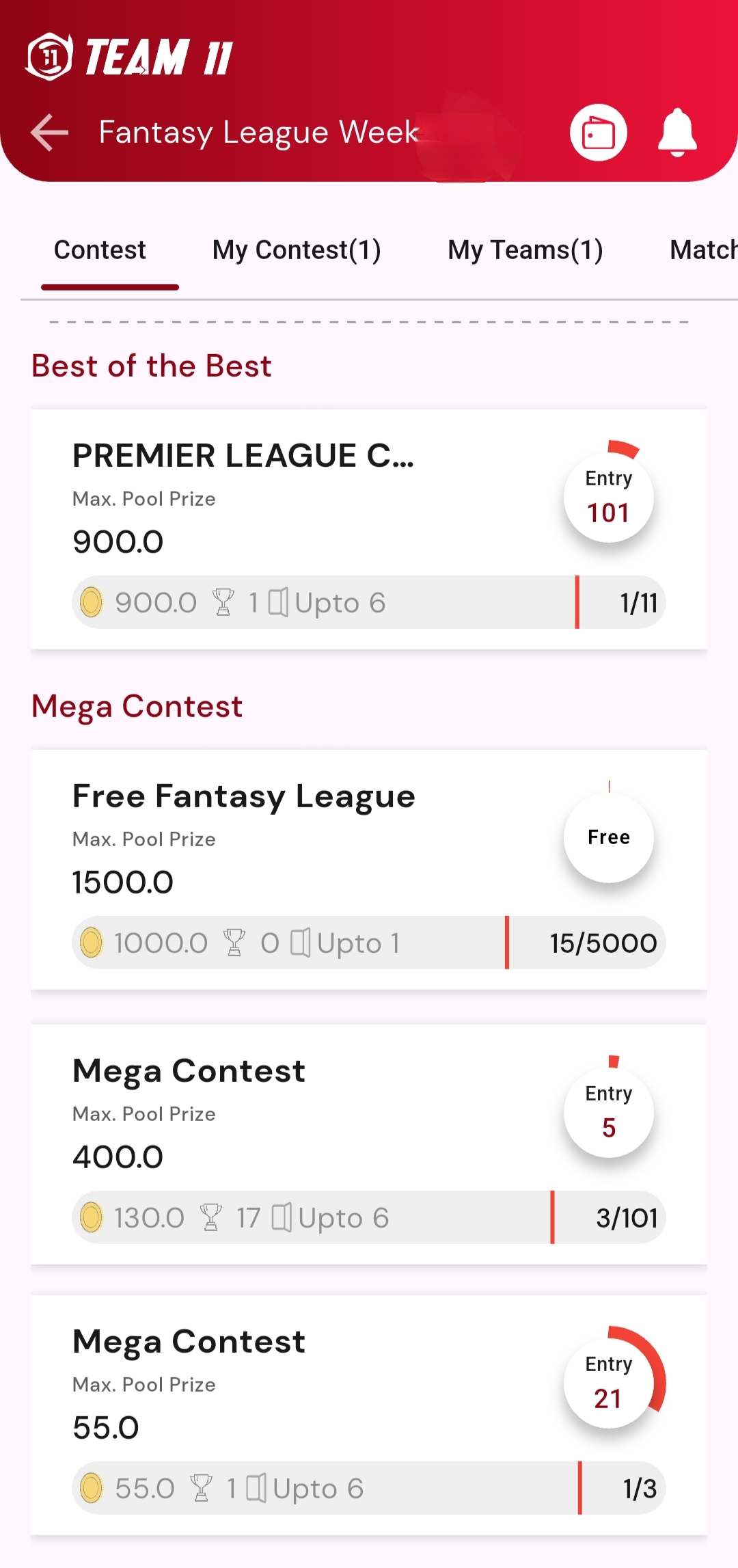
Task: Open the wallet icon
Action: coord(599,133)
